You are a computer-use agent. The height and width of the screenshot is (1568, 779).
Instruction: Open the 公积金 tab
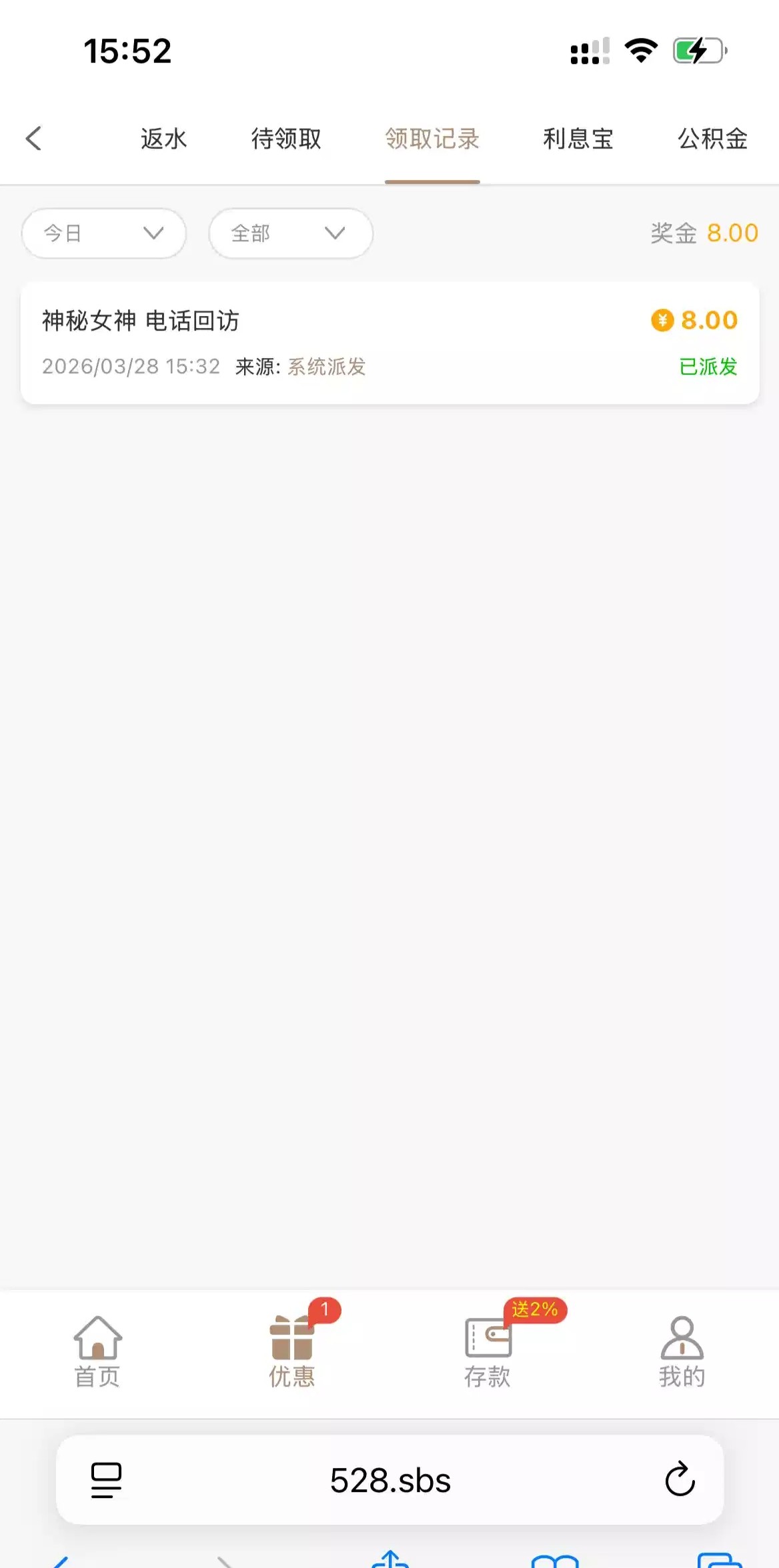[x=712, y=139]
